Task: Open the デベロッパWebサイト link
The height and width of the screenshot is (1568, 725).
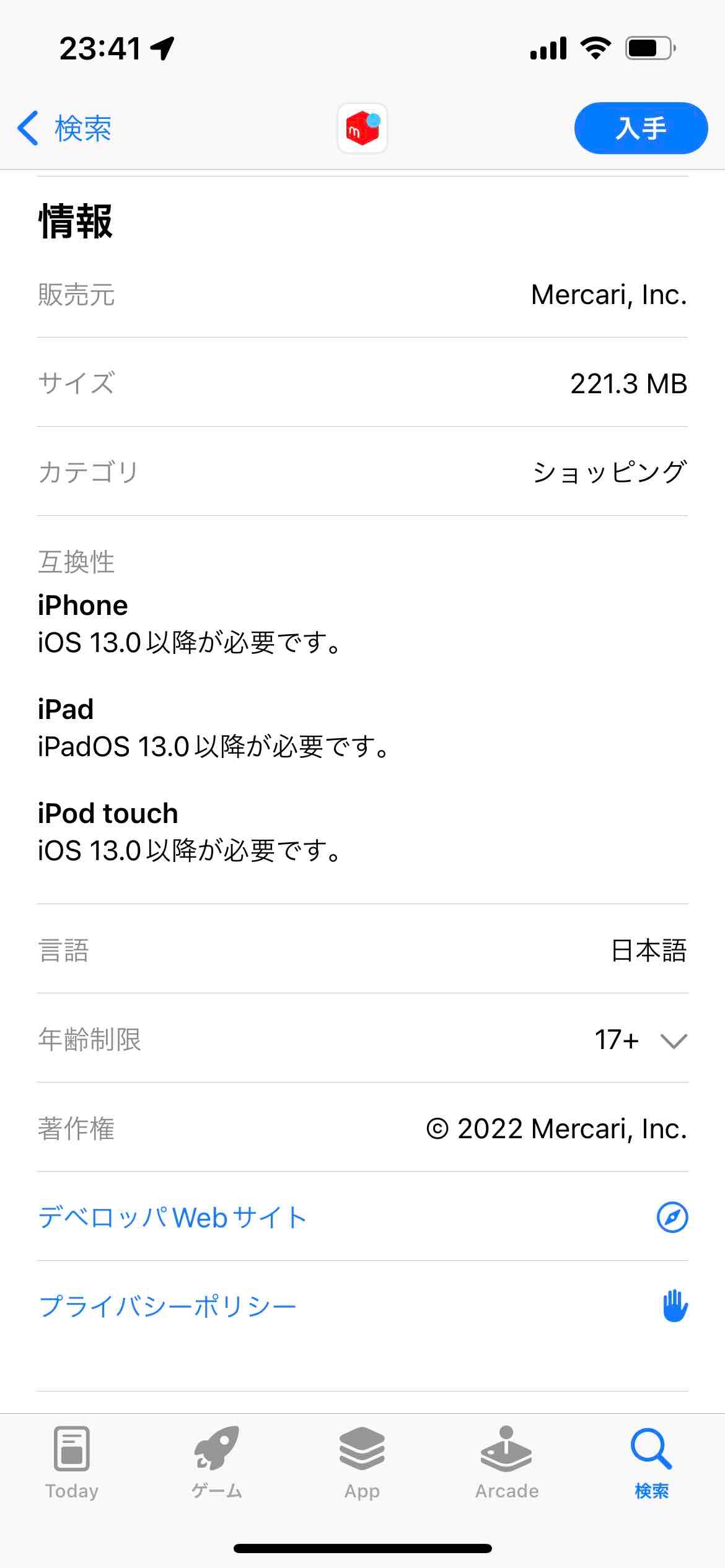Action: click(x=173, y=1217)
